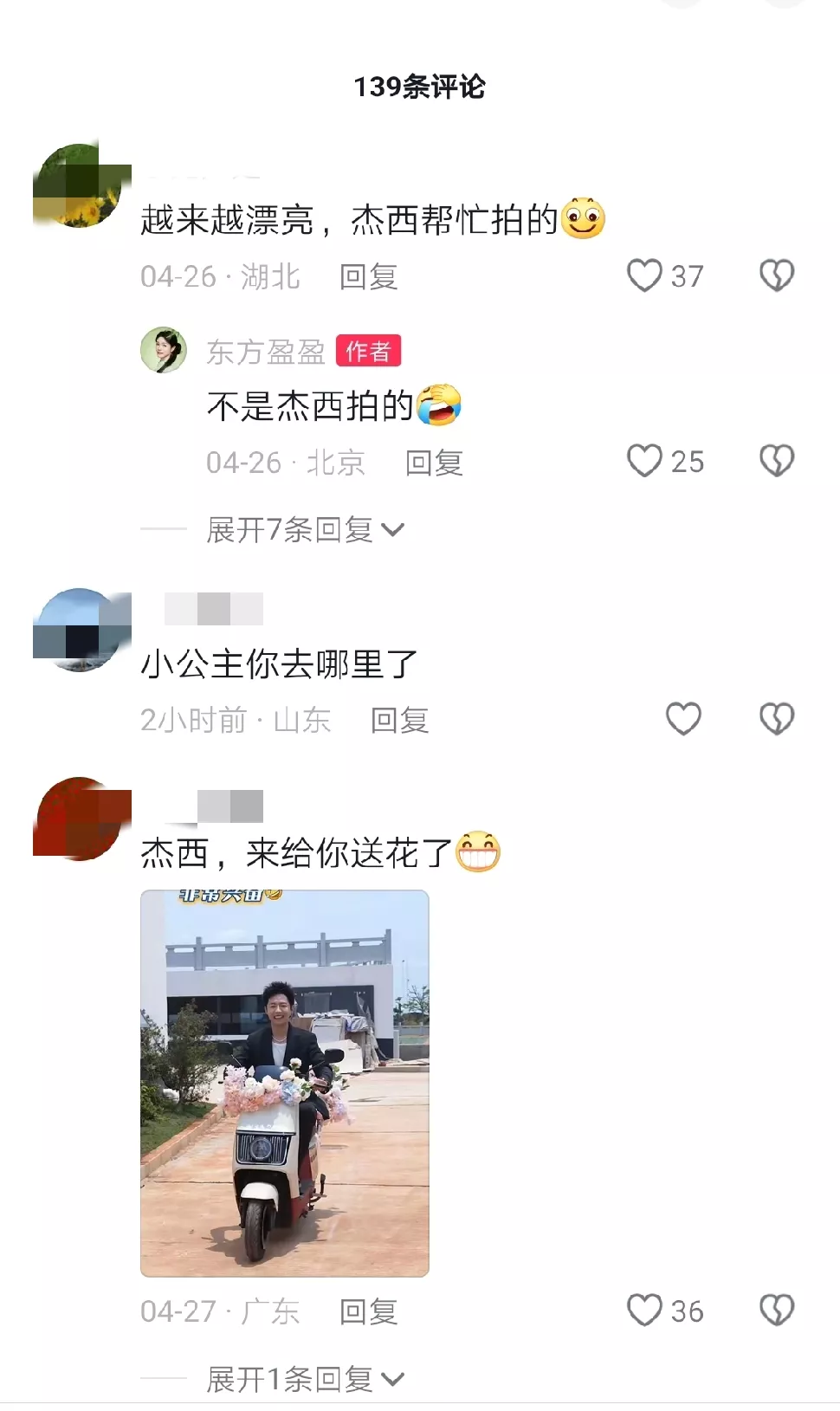
Task: Dislike the comment "越来越漂亮，杰西帮忙拍的"
Action: [776, 276]
